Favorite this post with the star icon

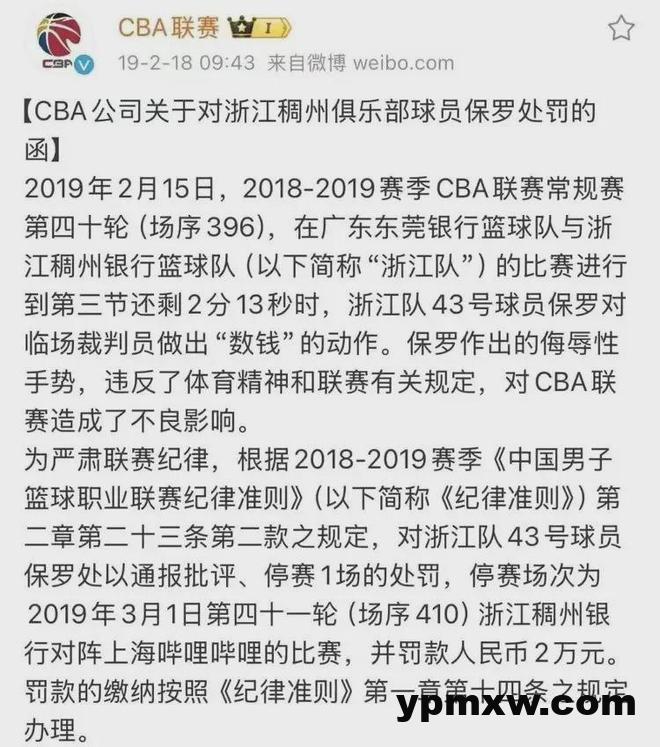(621, 28)
